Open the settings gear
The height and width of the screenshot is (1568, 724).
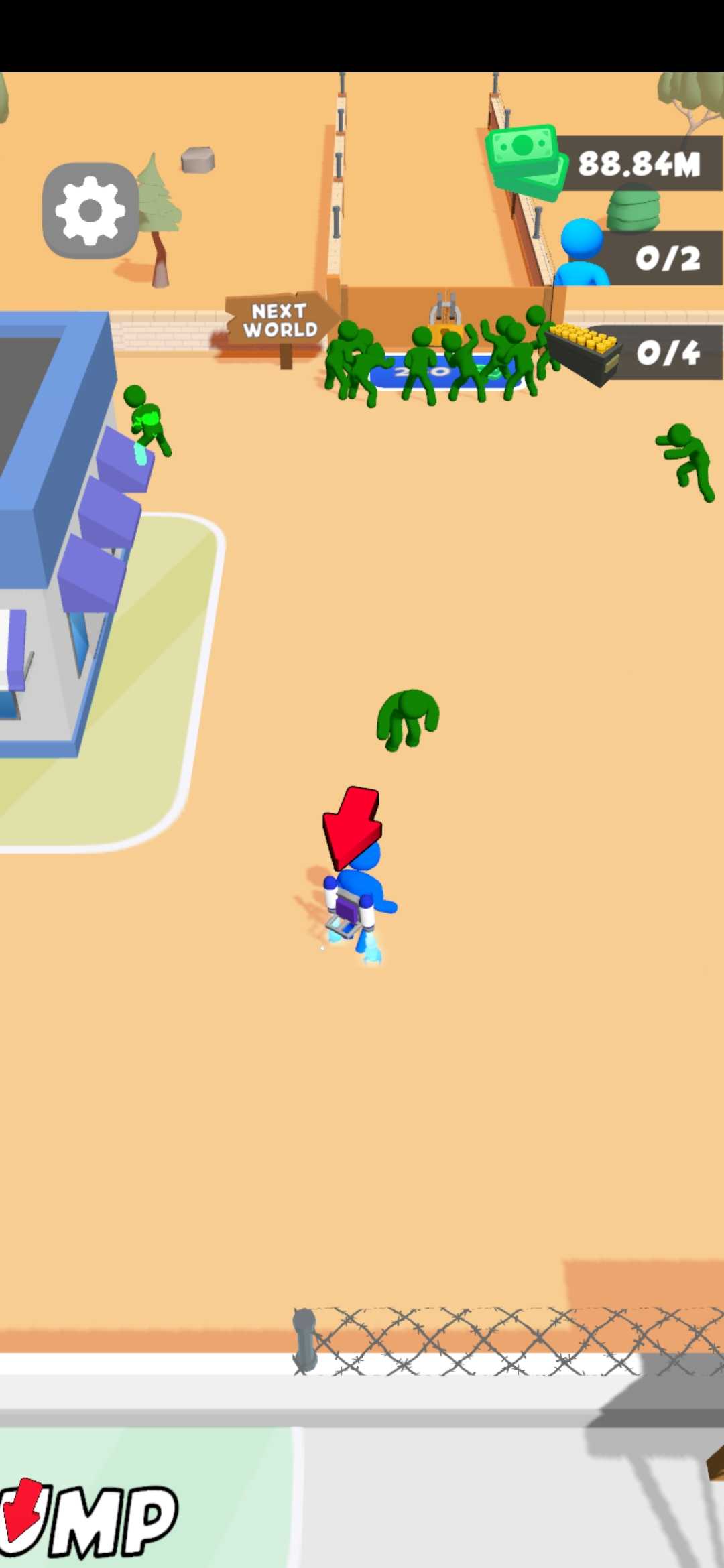click(90, 210)
